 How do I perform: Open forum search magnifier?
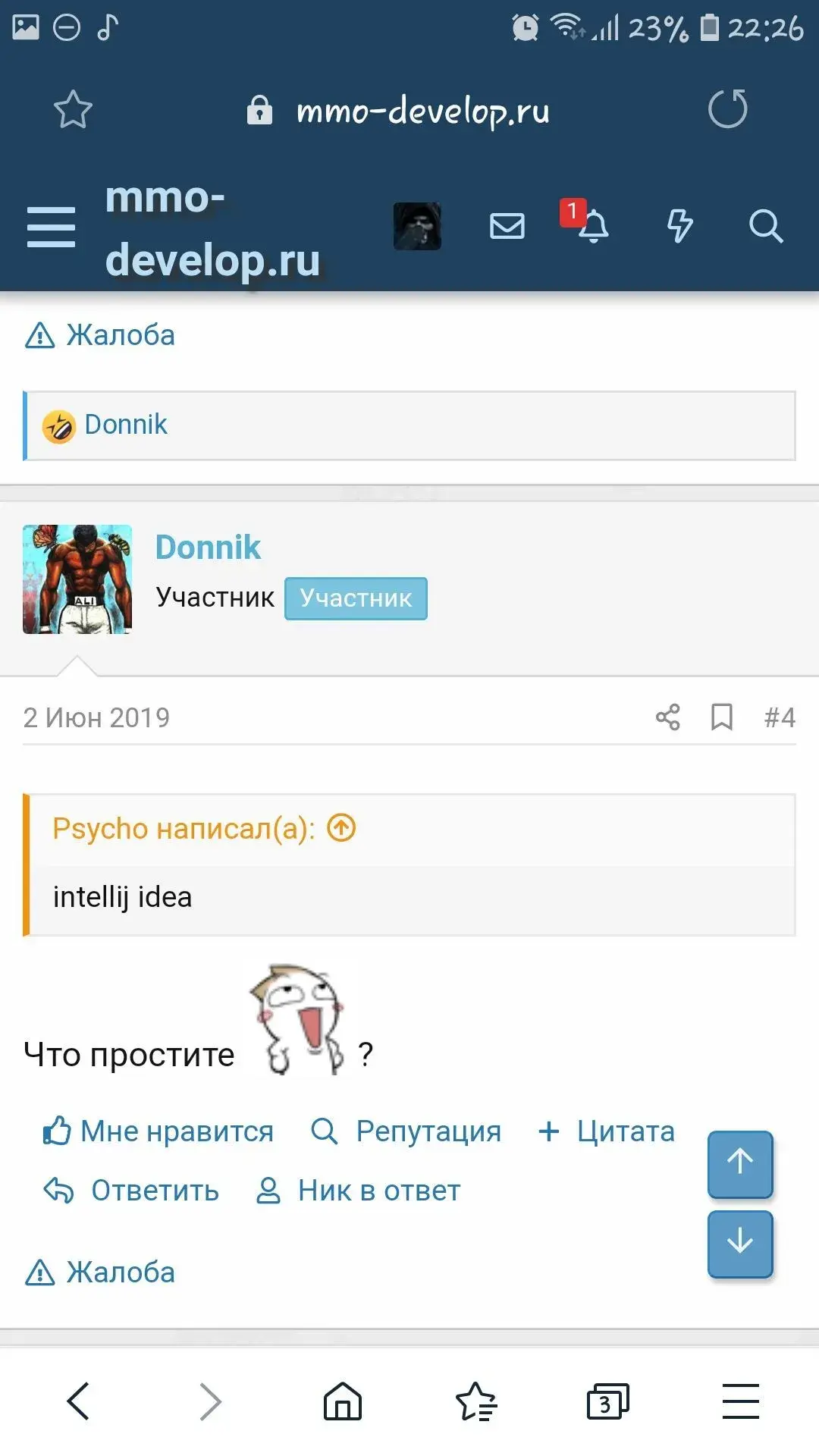[765, 226]
